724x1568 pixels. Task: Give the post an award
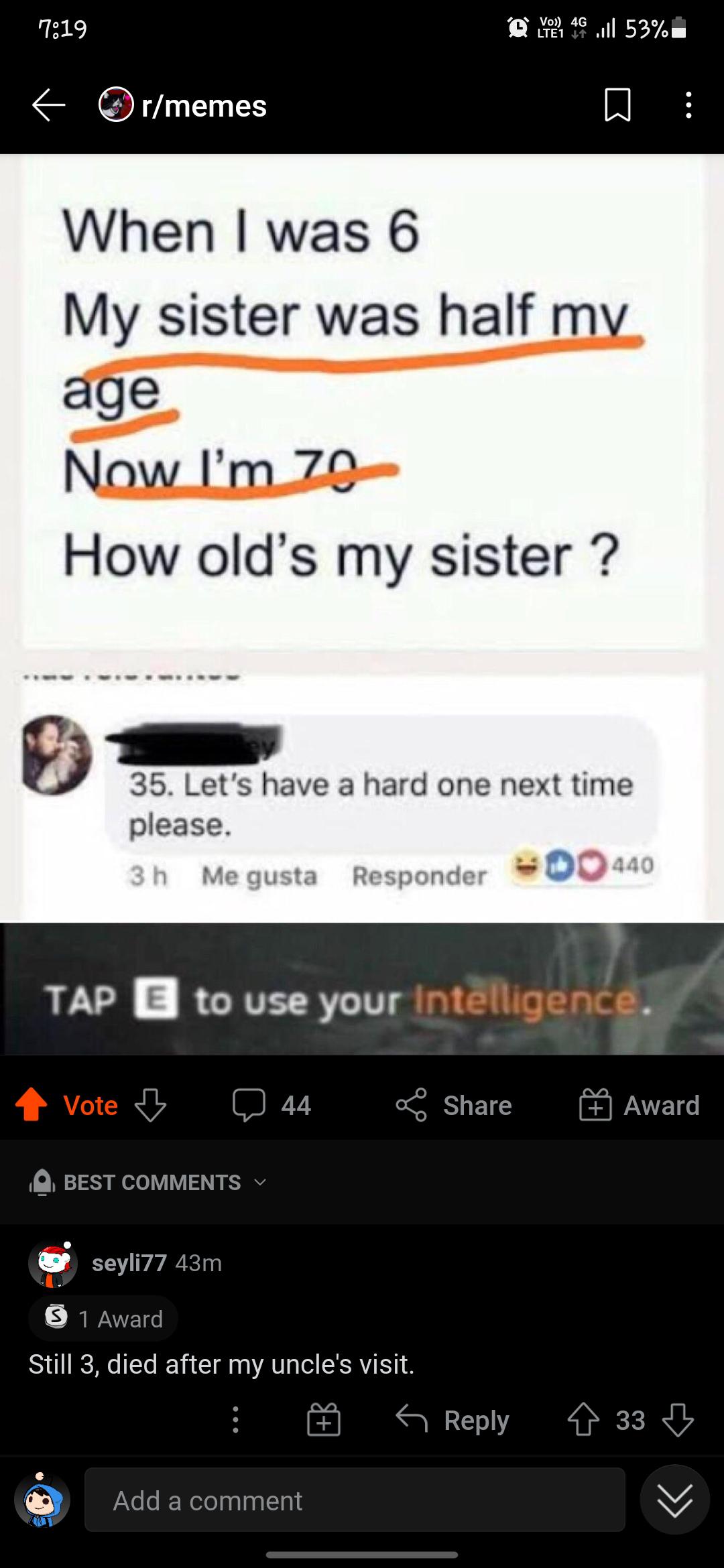(640, 1105)
